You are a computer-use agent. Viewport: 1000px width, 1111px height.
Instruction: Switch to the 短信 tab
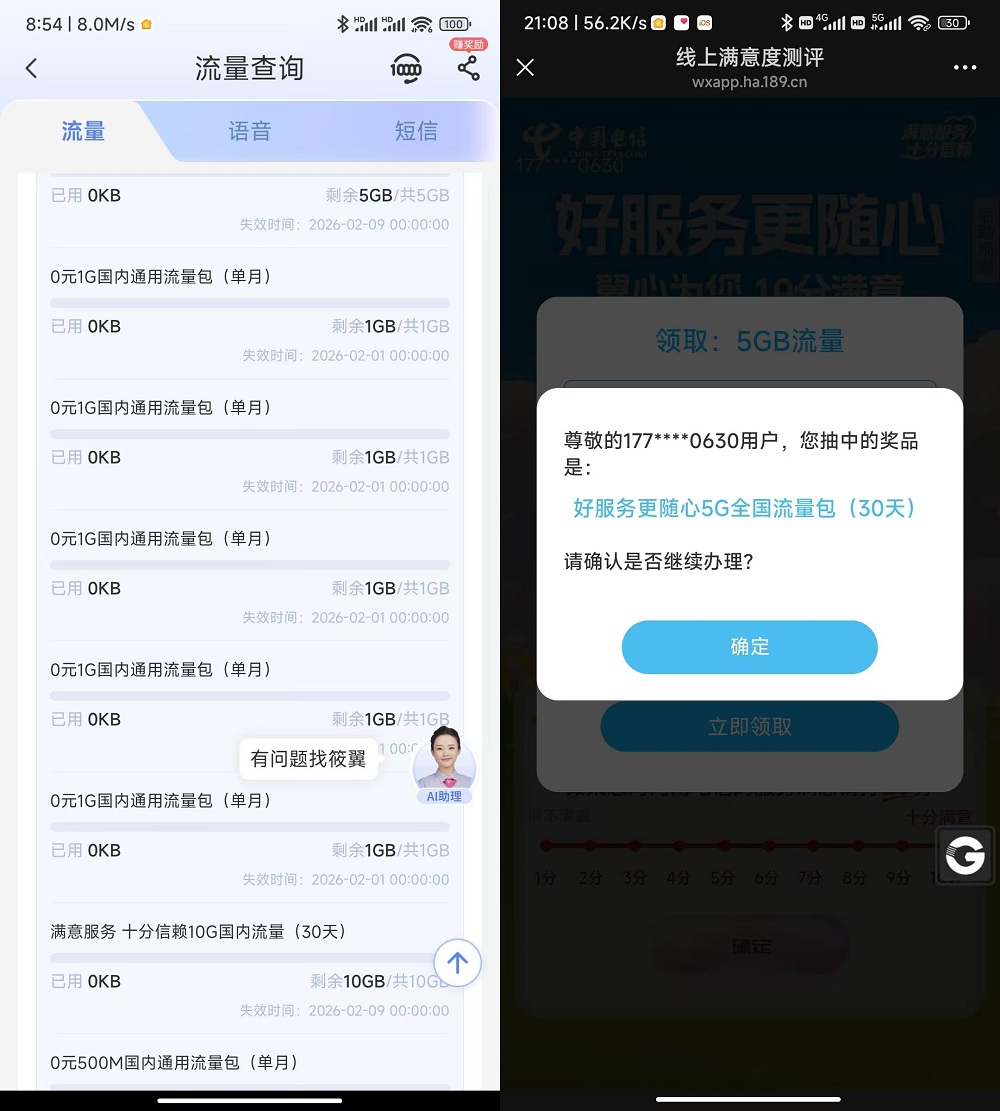coord(416,131)
